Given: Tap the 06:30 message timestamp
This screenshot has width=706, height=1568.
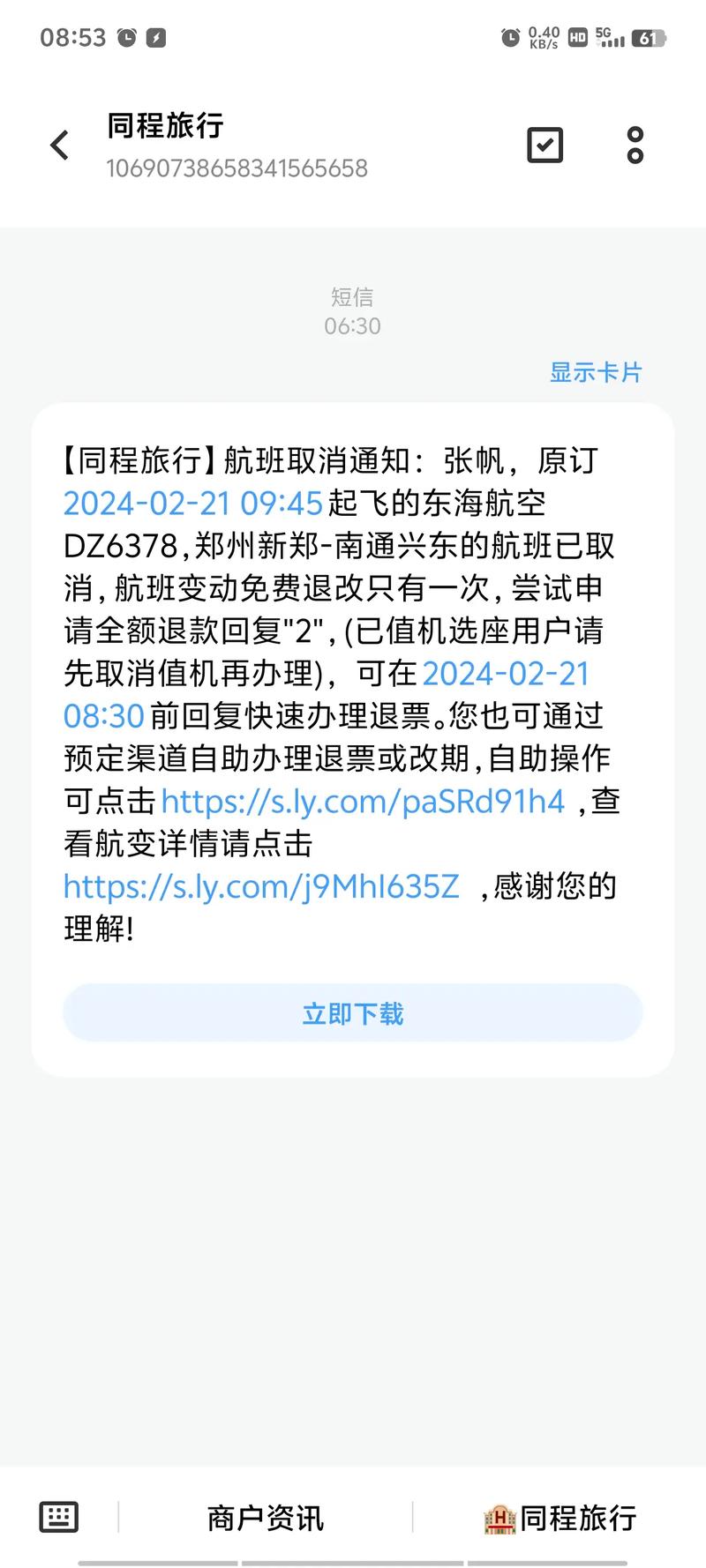Looking at the screenshot, I should pos(352,326).
